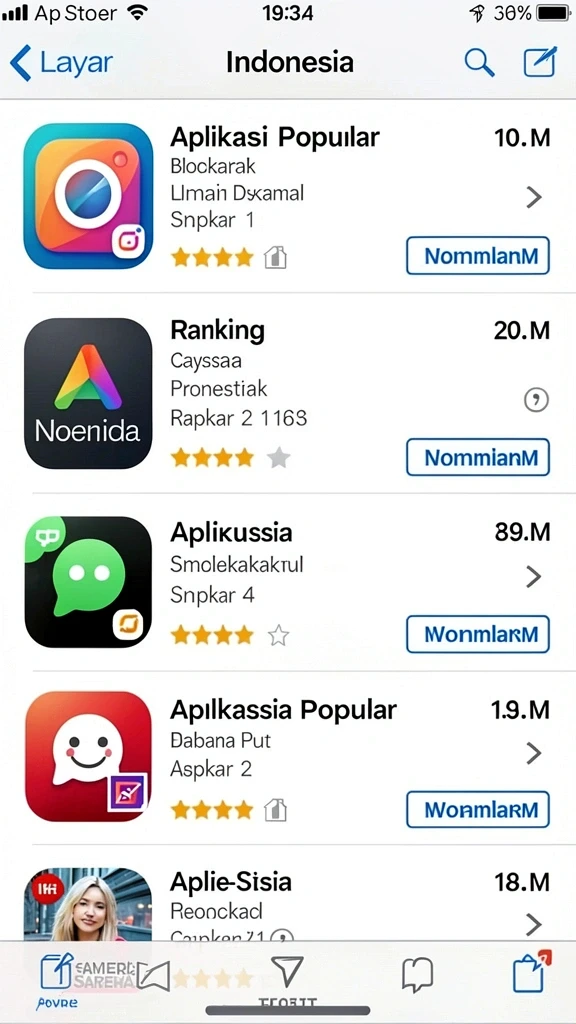Expand the chevron beside Aplikussia
This screenshot has width=576, height=1024.
534,577
